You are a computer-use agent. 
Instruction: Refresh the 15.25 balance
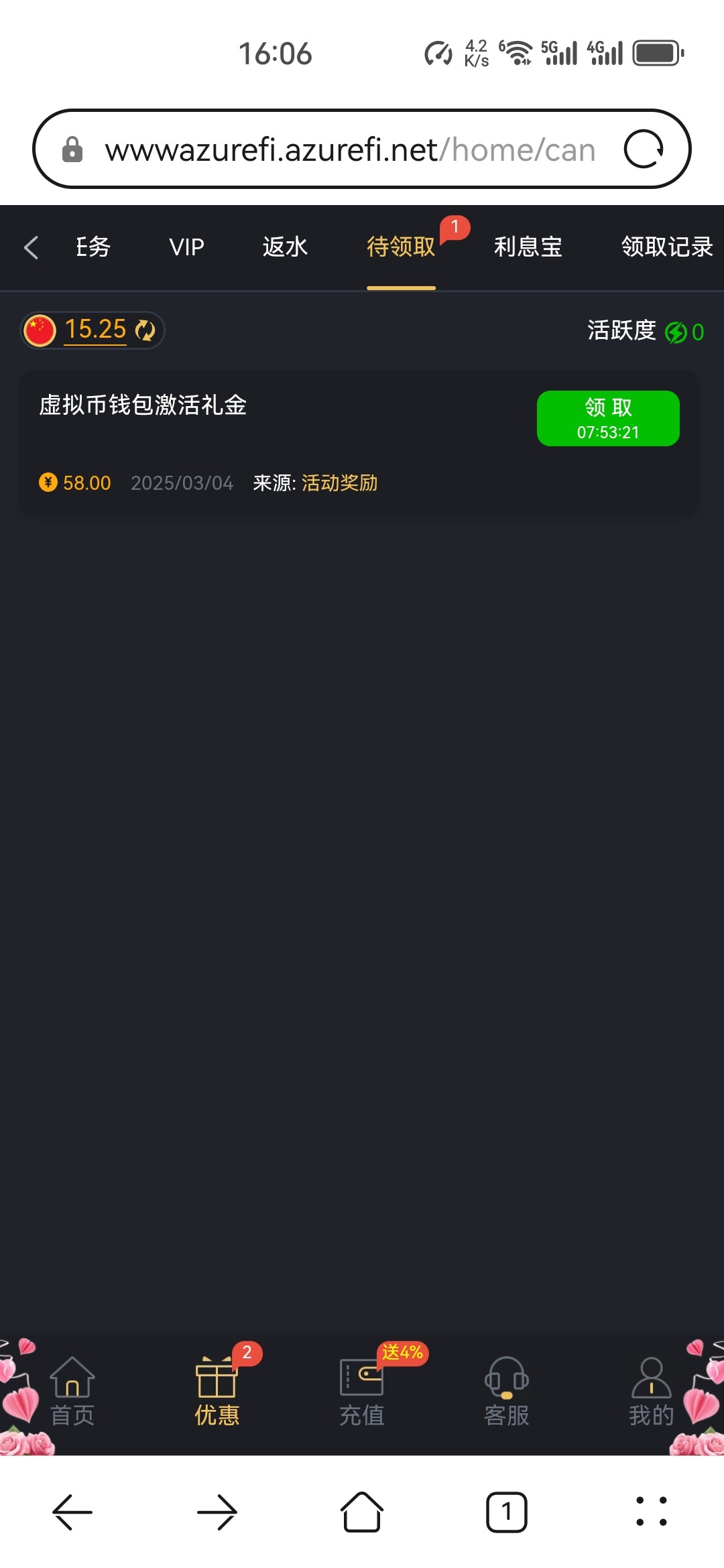pyautogui.click(x=145, y=330)
